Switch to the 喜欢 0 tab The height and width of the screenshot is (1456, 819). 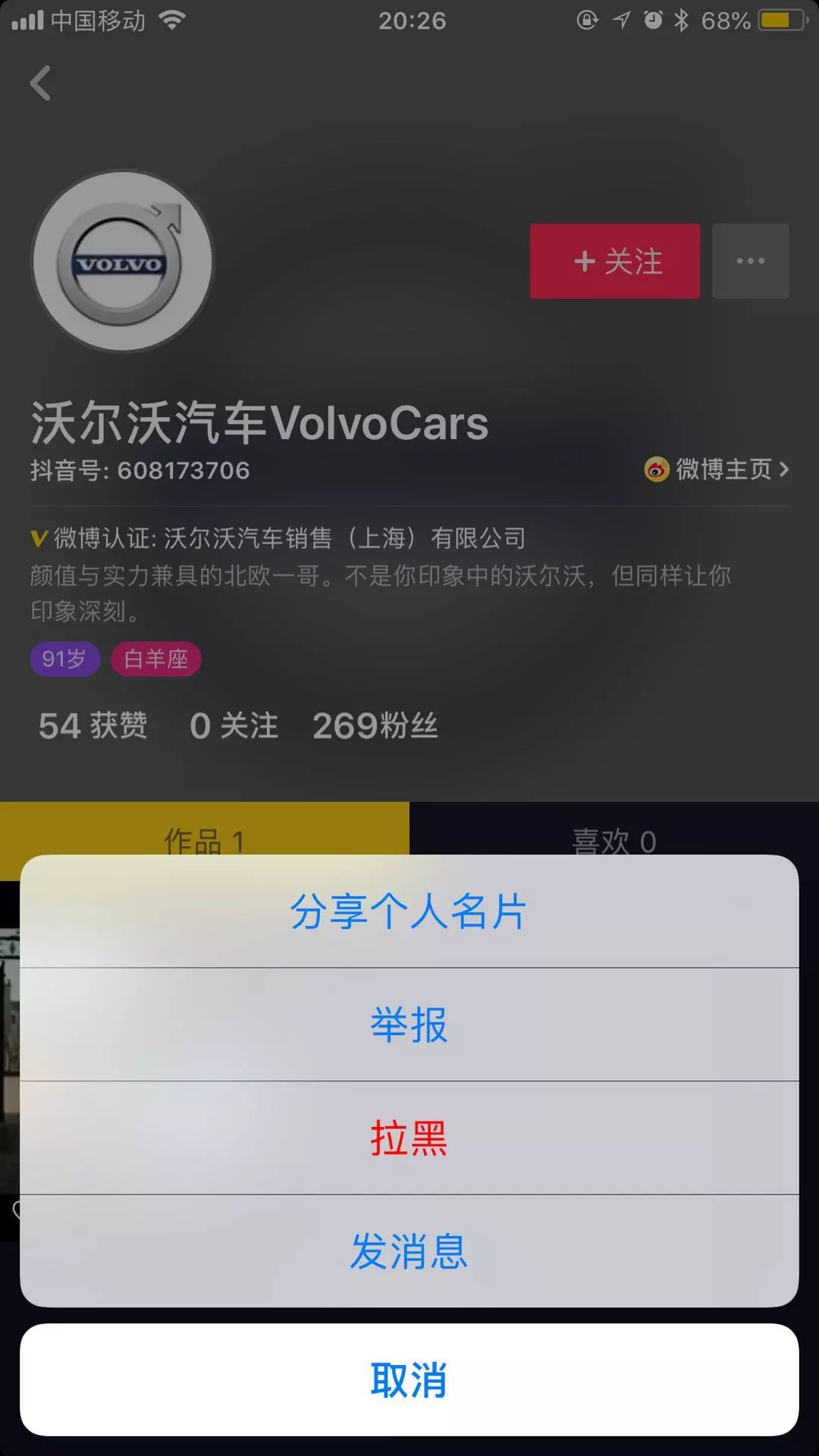[x=614, y=839]
